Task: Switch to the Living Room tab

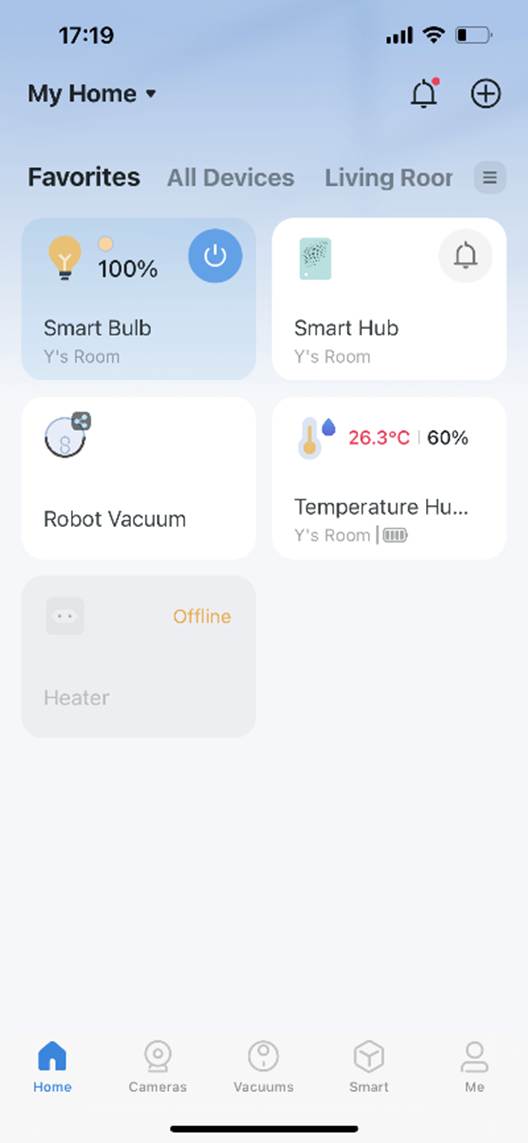Action: pyautogui.click(x=389, y=177)
